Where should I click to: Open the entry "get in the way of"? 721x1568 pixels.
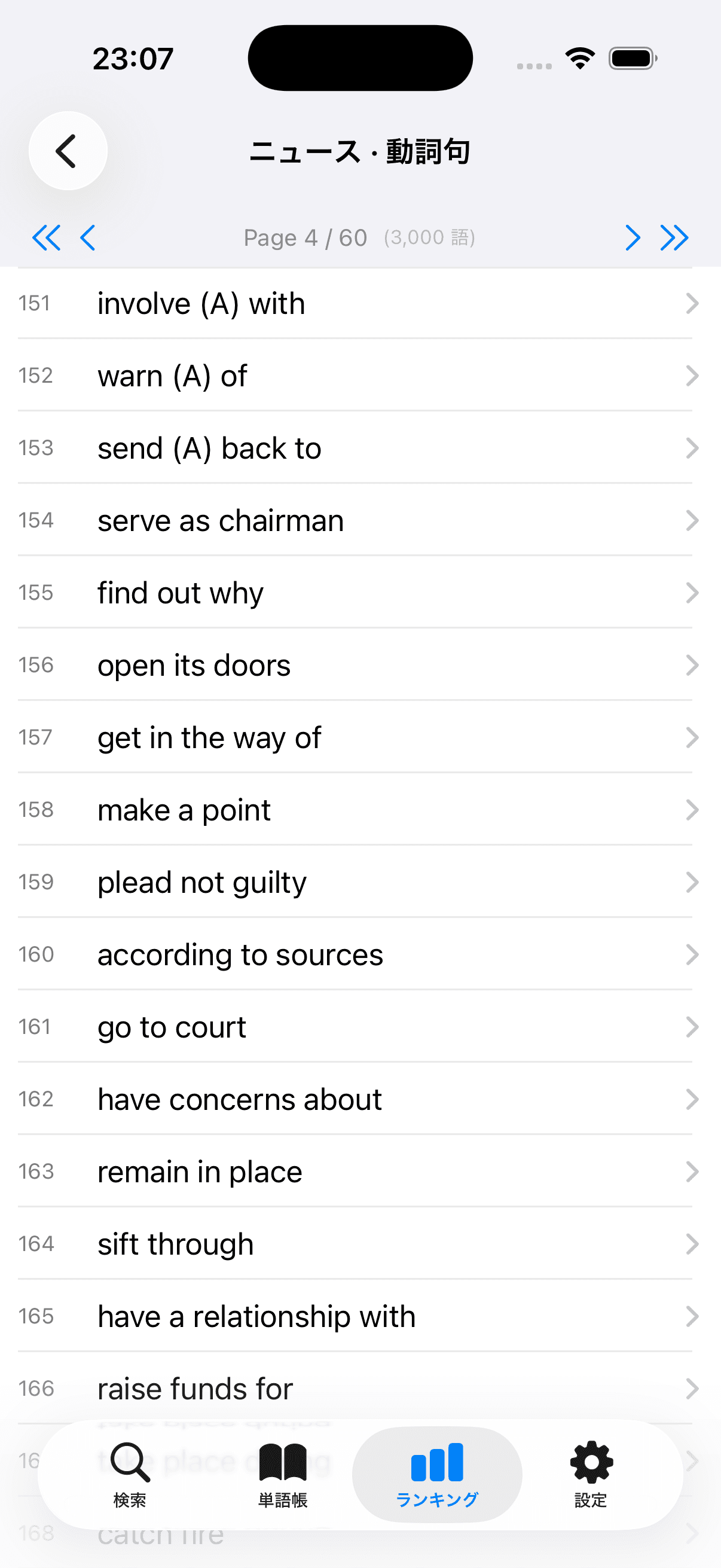360,738
